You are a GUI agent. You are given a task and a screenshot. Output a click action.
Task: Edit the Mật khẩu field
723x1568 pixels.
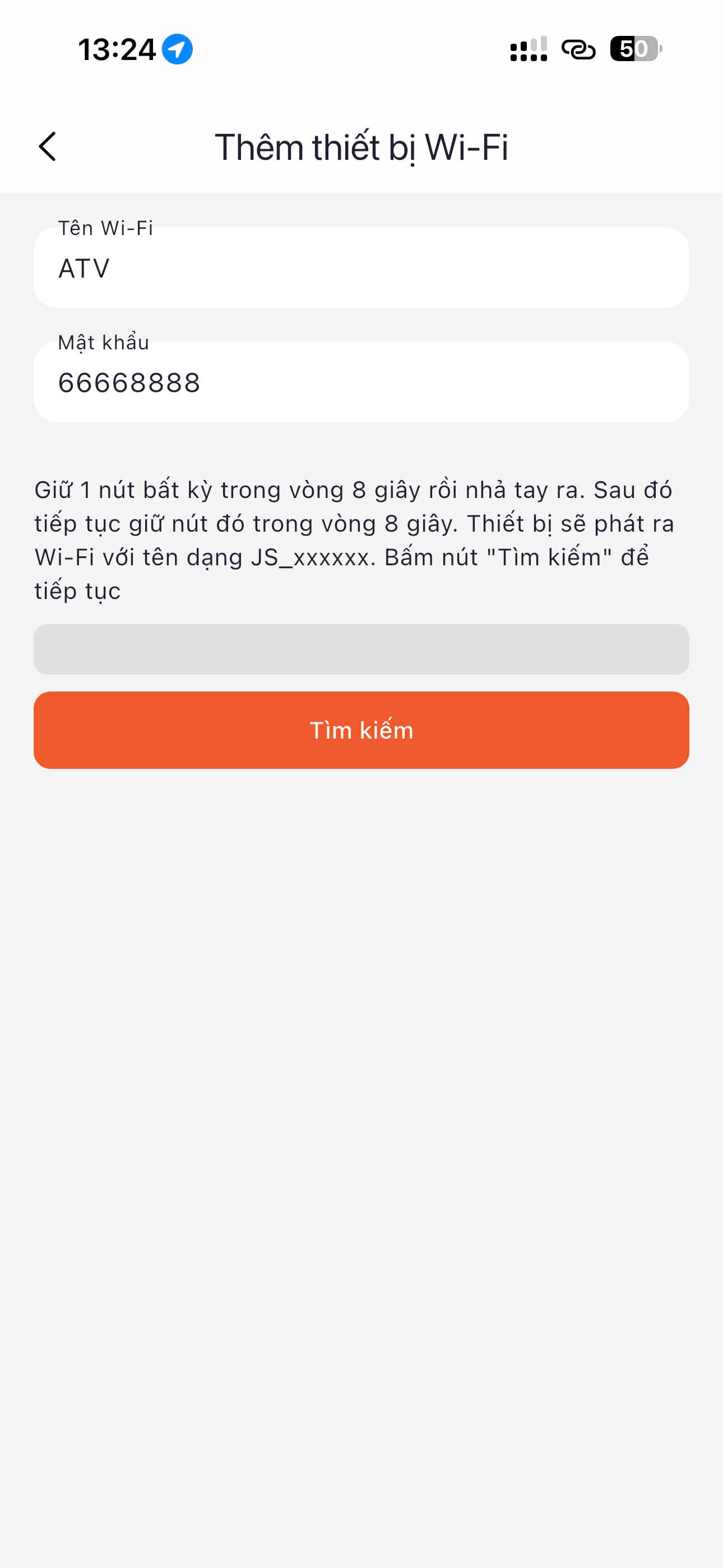pyautogui.click(x=361, y=382)
